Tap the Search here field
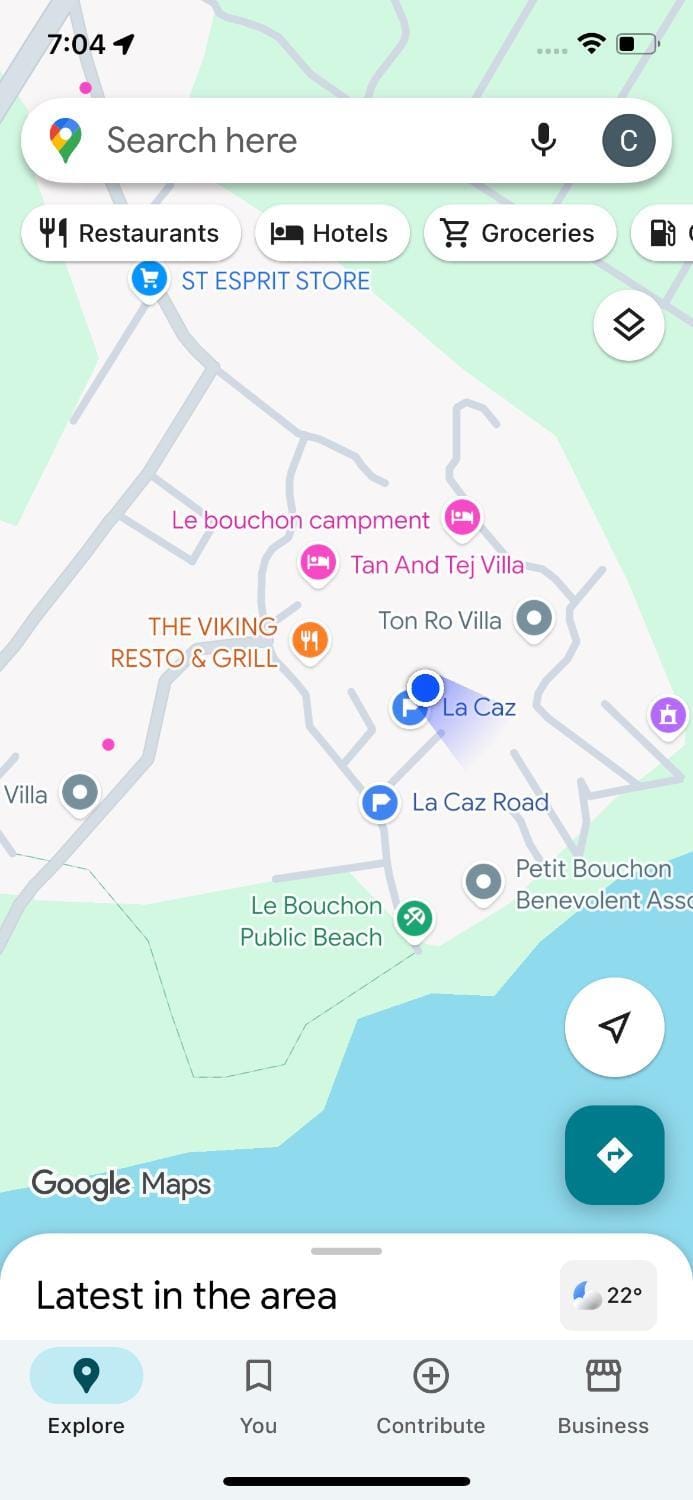693x1500 pixels. coord(300,141)
